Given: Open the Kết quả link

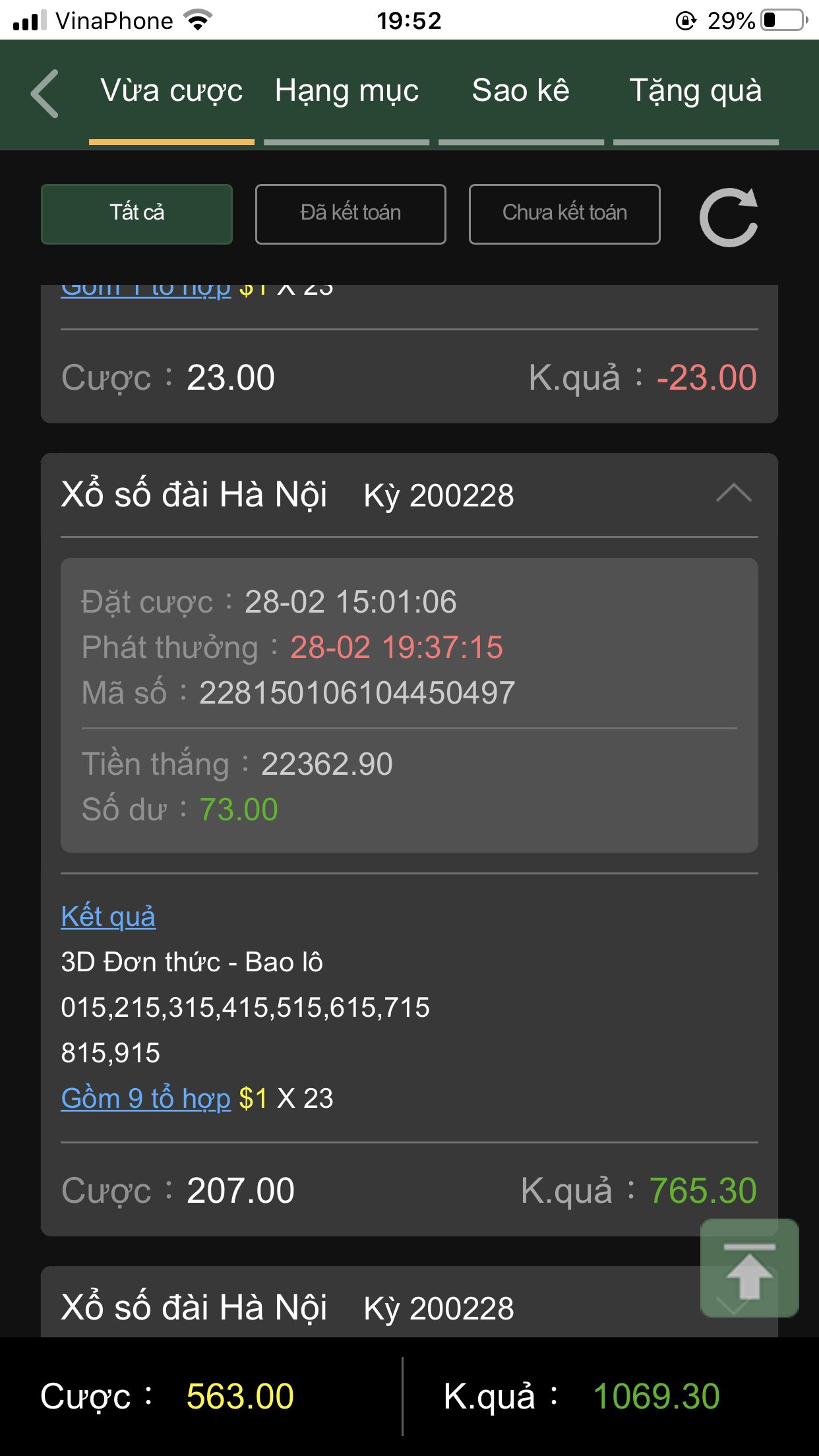Looking at the screenshot, I should tap(108, 916).
